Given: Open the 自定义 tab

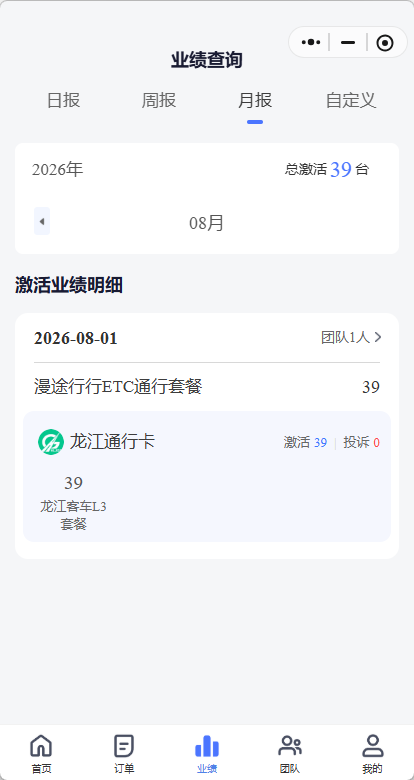Looking at the screenshot, I should pos(351,100).
